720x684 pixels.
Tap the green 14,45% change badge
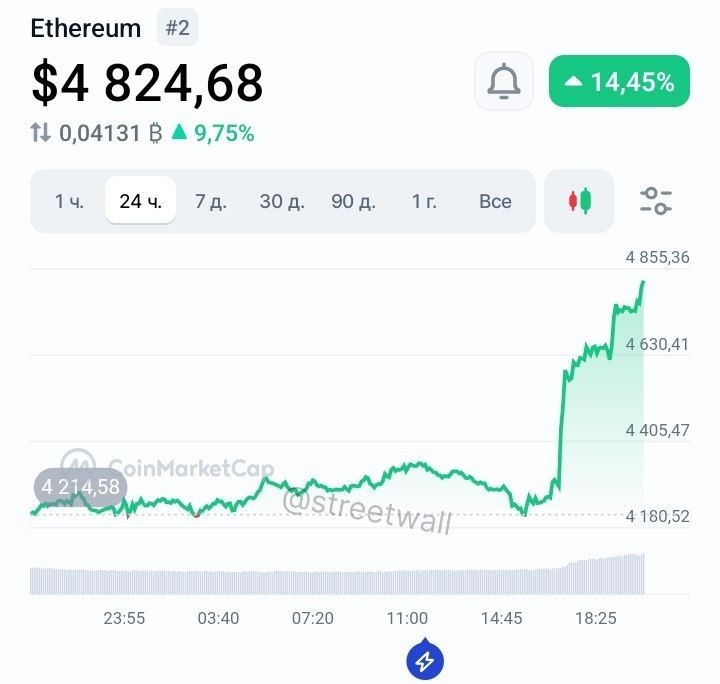(x=619, y=82)
